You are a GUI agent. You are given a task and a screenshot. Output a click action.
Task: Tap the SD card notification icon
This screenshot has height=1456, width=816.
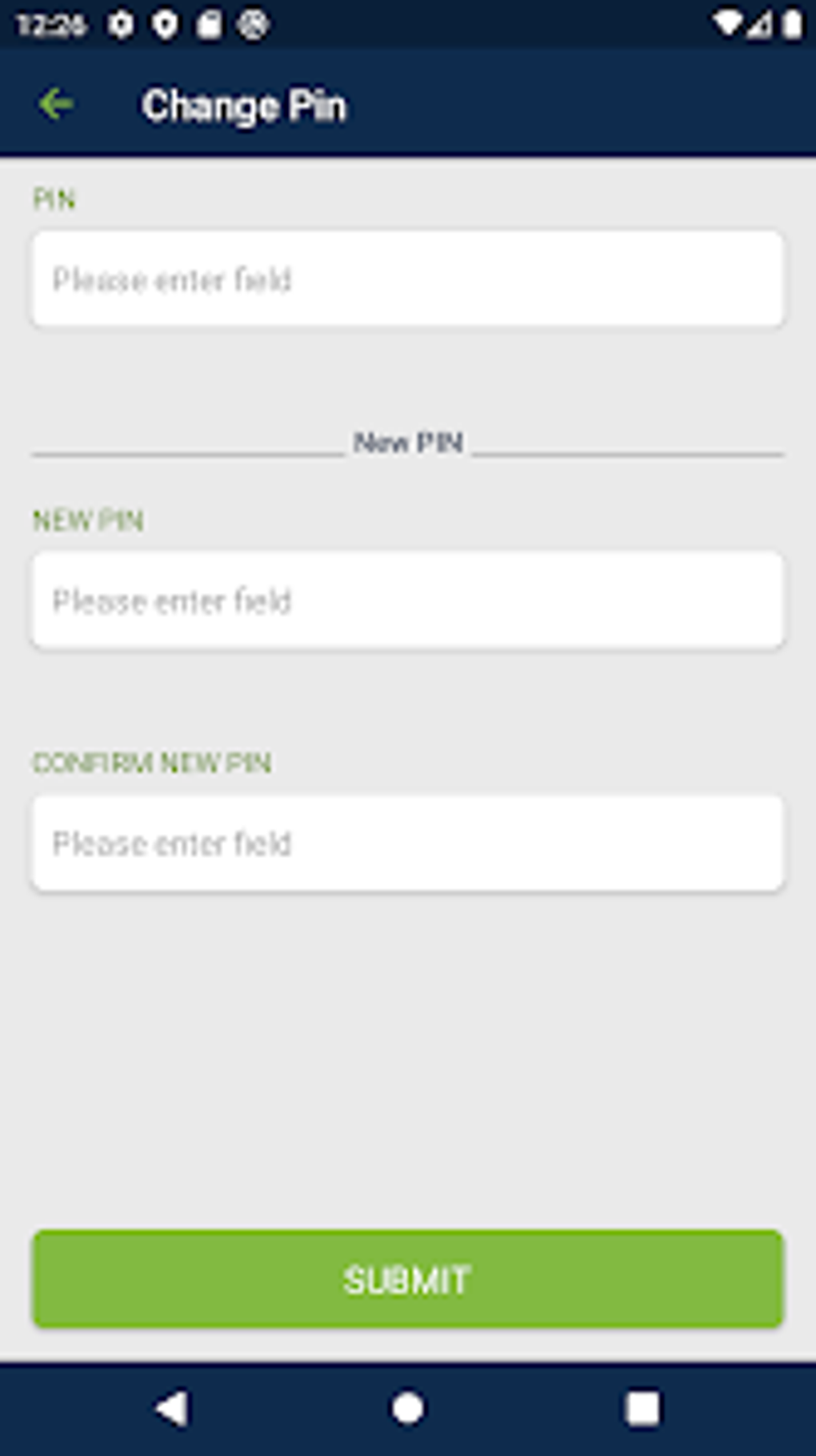[208, 23]
